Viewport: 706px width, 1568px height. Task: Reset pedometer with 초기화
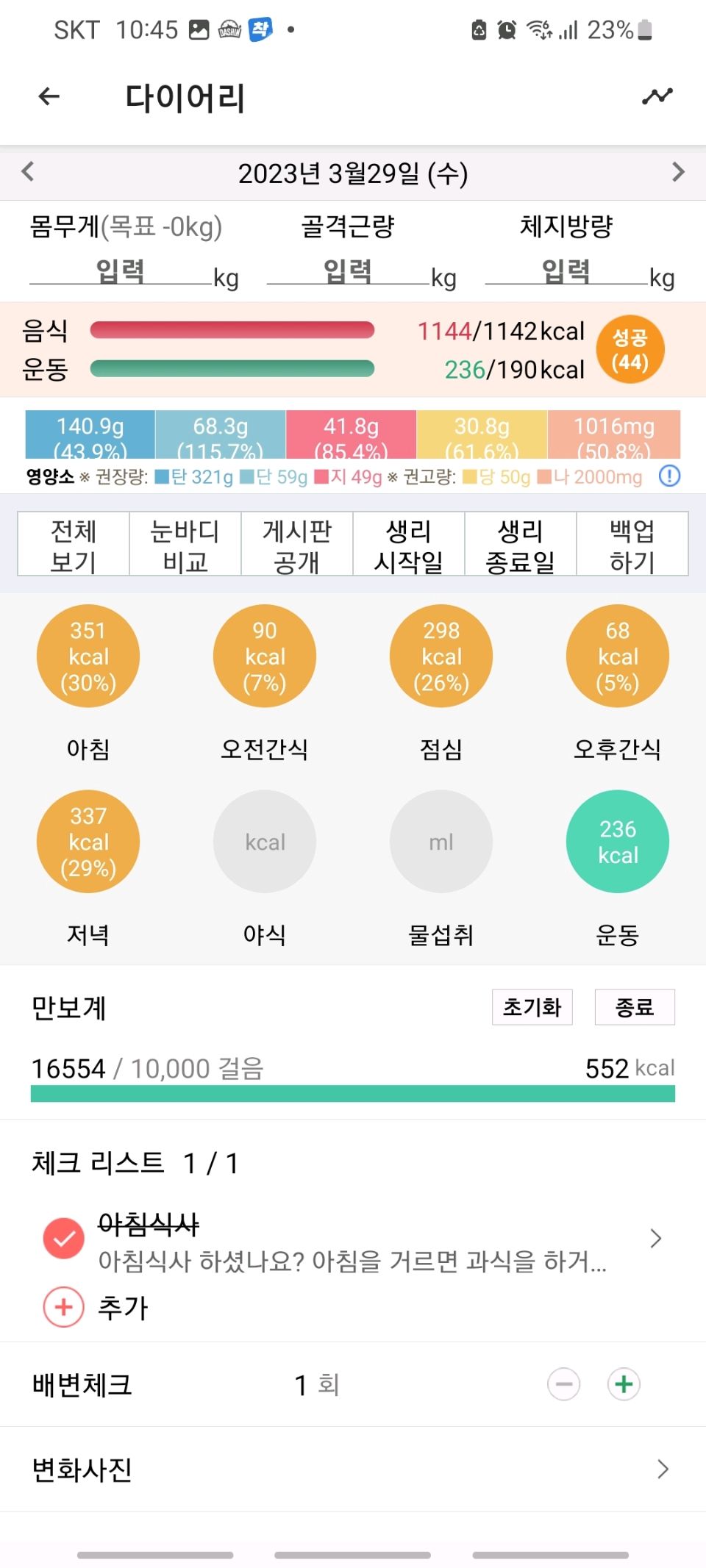[532, 1007]
